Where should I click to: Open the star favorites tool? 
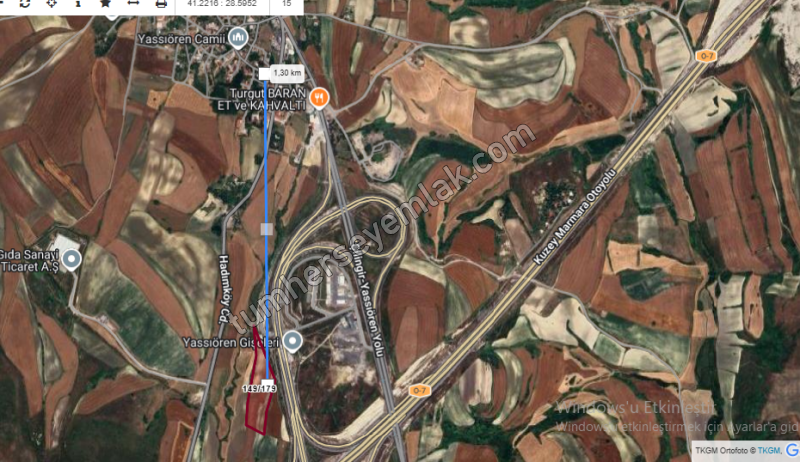click(105, 4)
